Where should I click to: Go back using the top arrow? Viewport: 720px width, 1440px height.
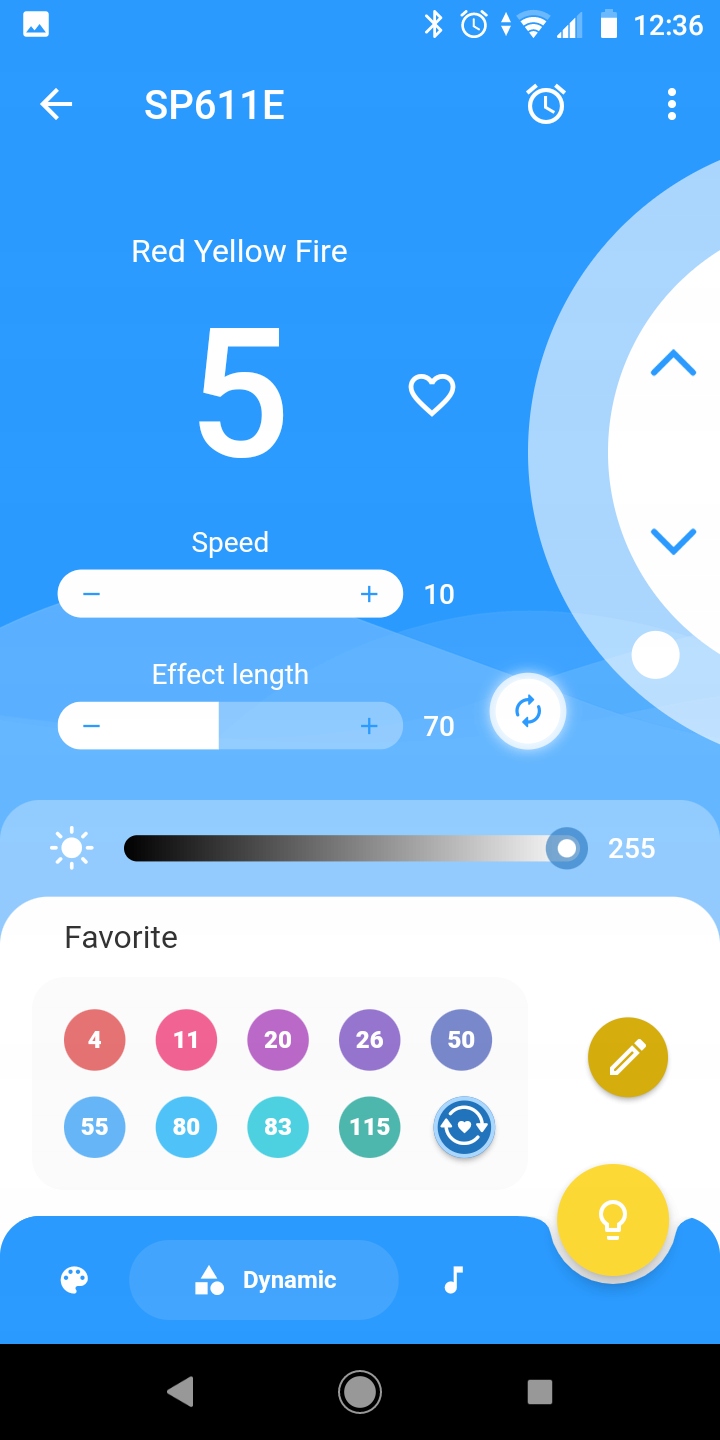click(56, 105)
